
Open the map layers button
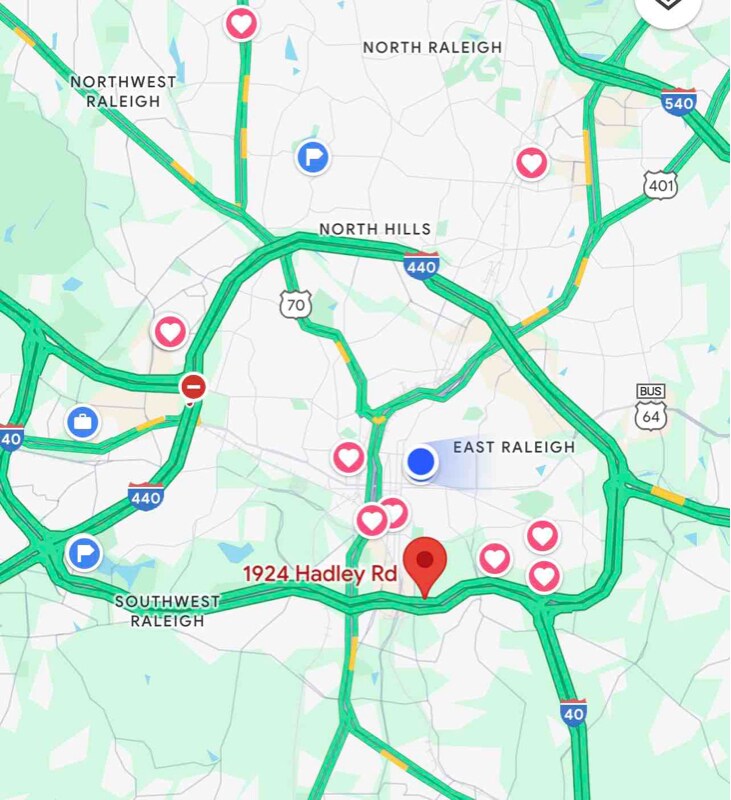tap(668, 8)
